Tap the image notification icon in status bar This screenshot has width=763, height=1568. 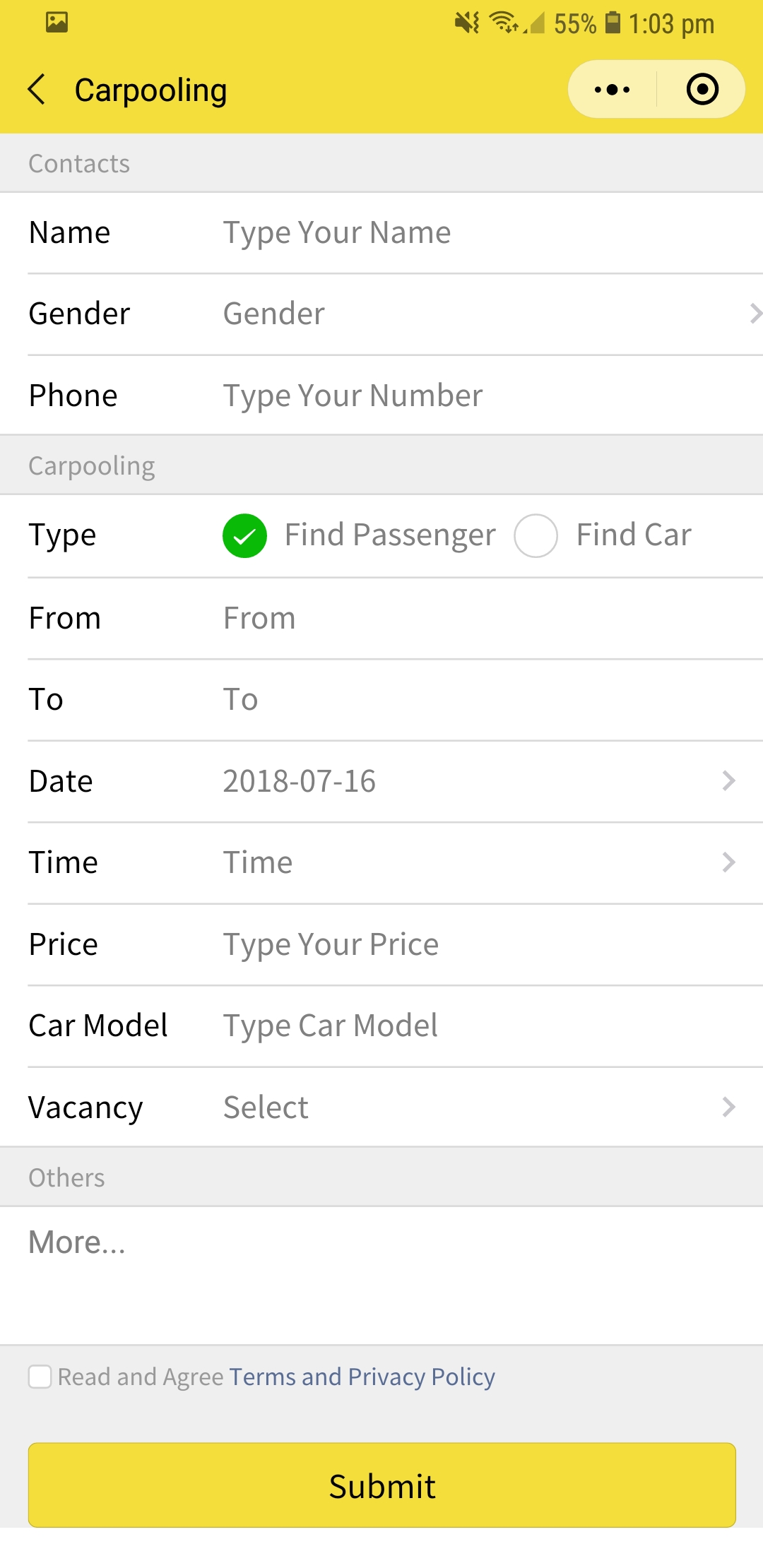[x=57, y=23]
